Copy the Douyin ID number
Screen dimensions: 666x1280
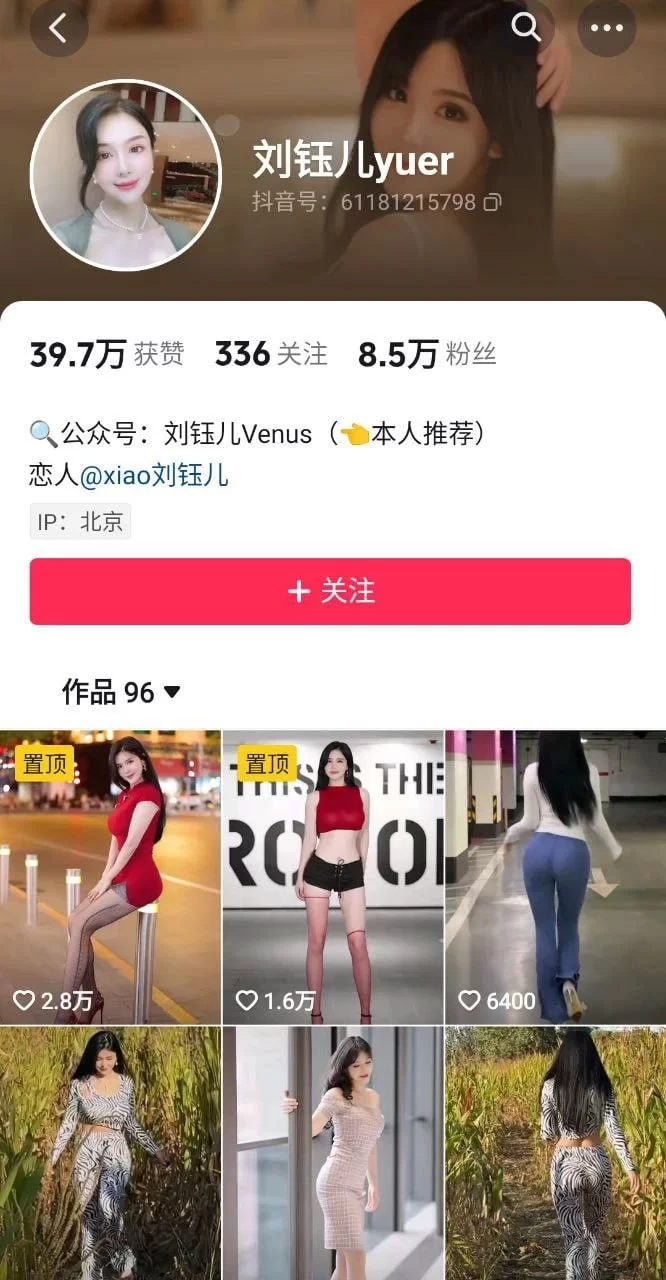coord(491,202)
